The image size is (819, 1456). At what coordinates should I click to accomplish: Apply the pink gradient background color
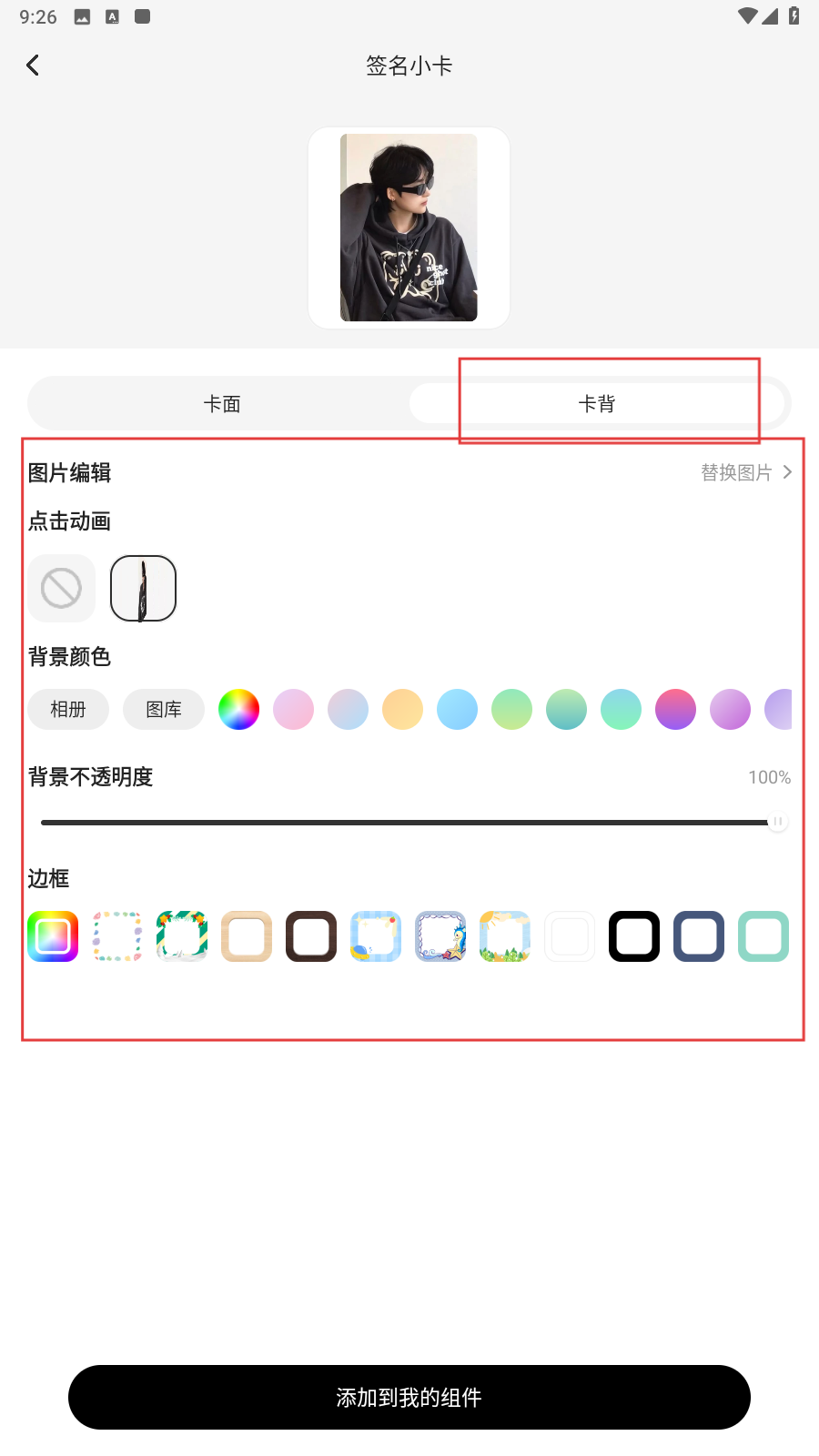coord(293,709)
